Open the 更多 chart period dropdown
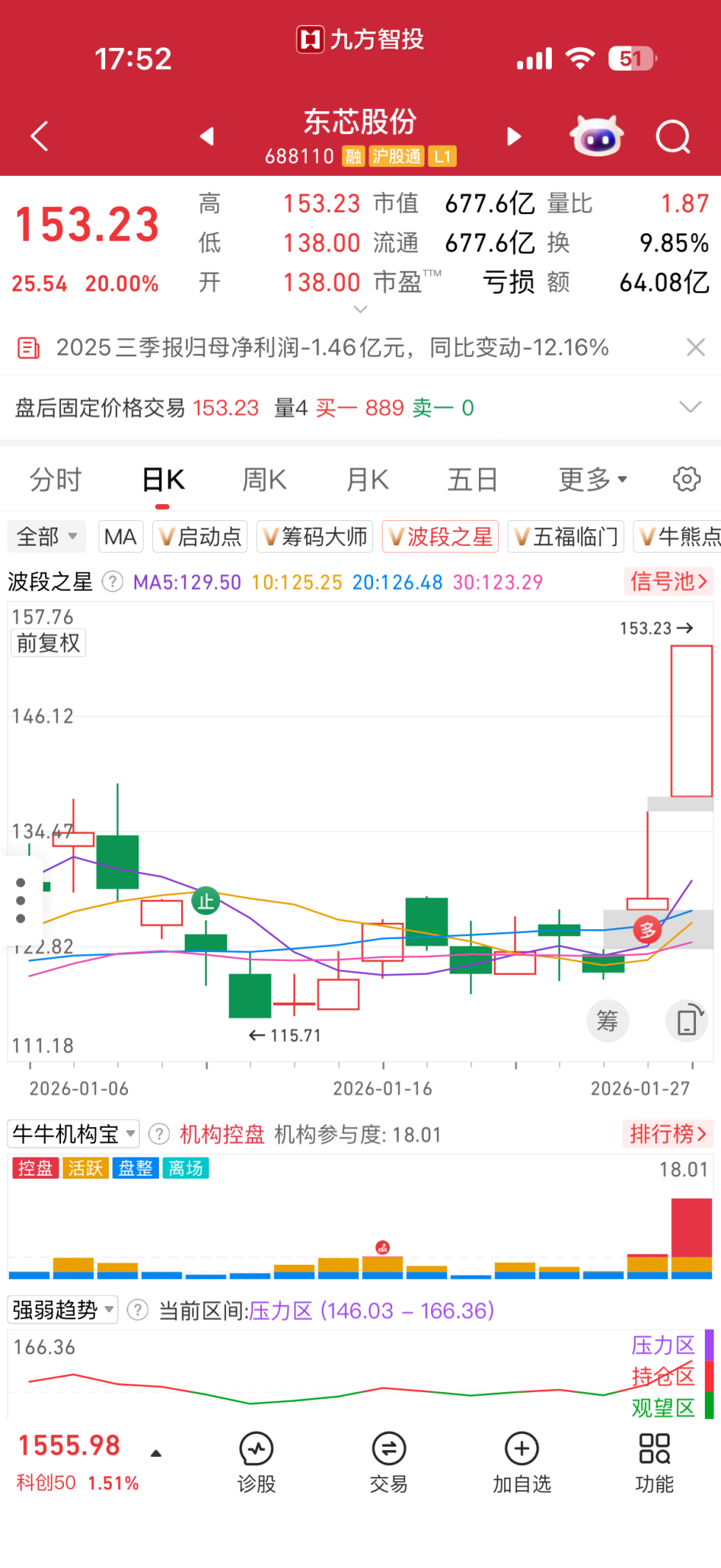This screenshot has width=721, height=1568. point(592,480)
